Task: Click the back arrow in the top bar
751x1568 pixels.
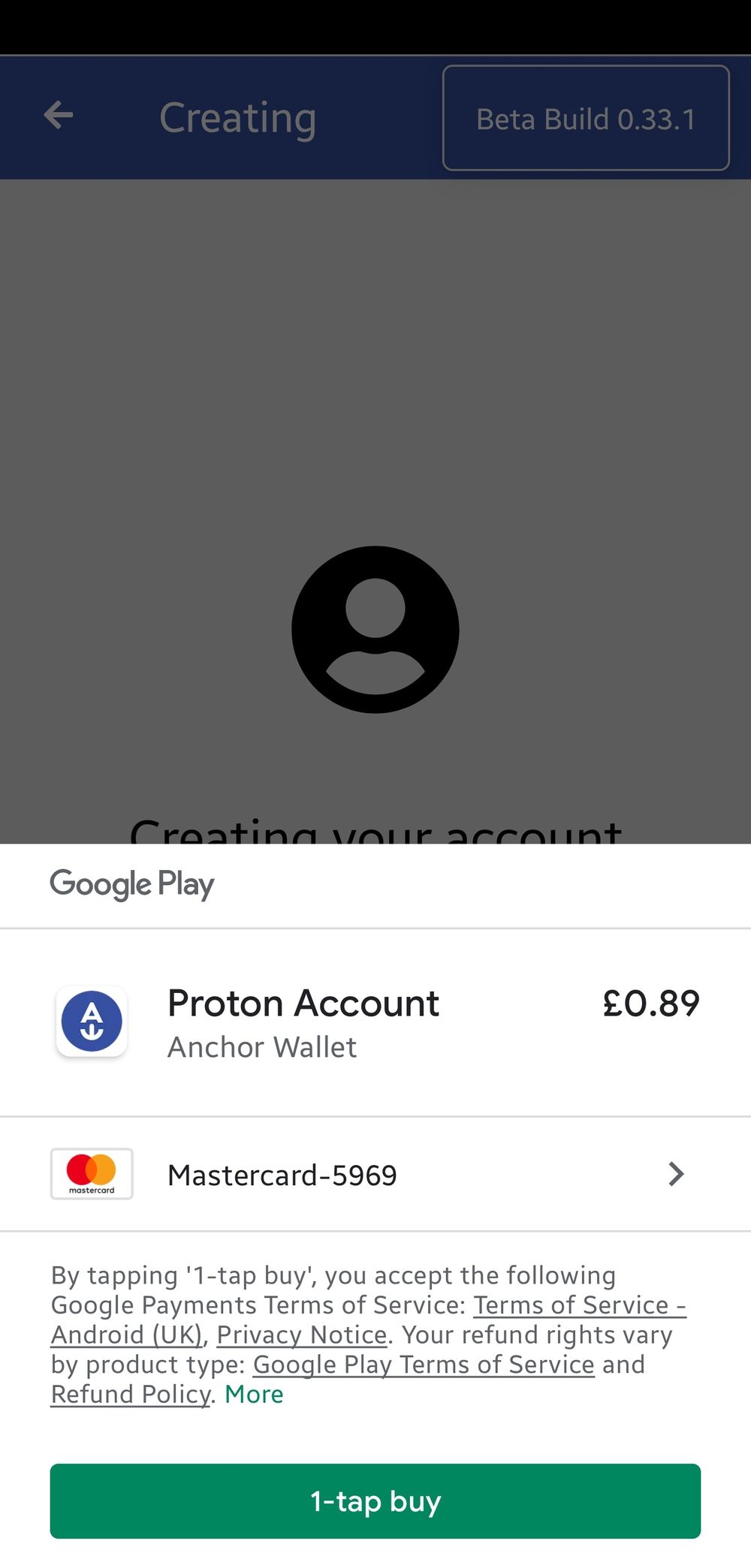Action: (57, 116)
